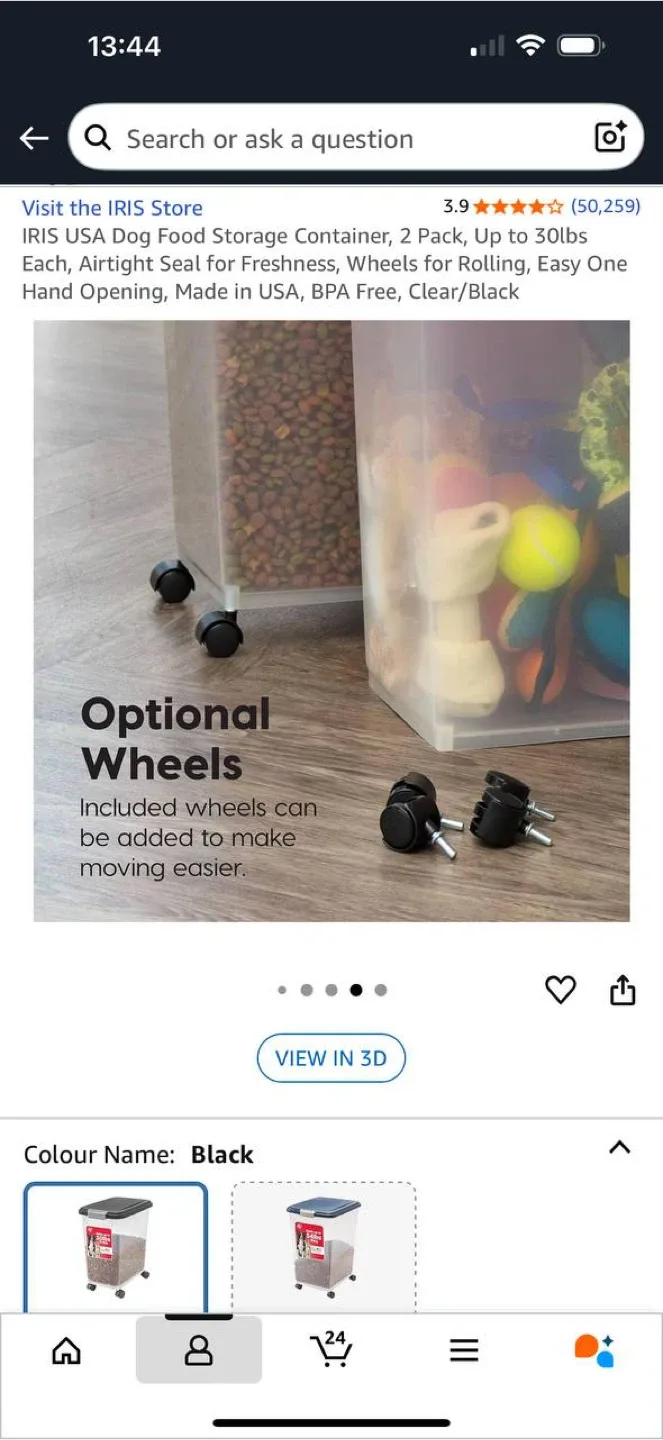Tap the search or ask a question field
This screenshot has width=663, height=1440.
[x=330, y=138]
